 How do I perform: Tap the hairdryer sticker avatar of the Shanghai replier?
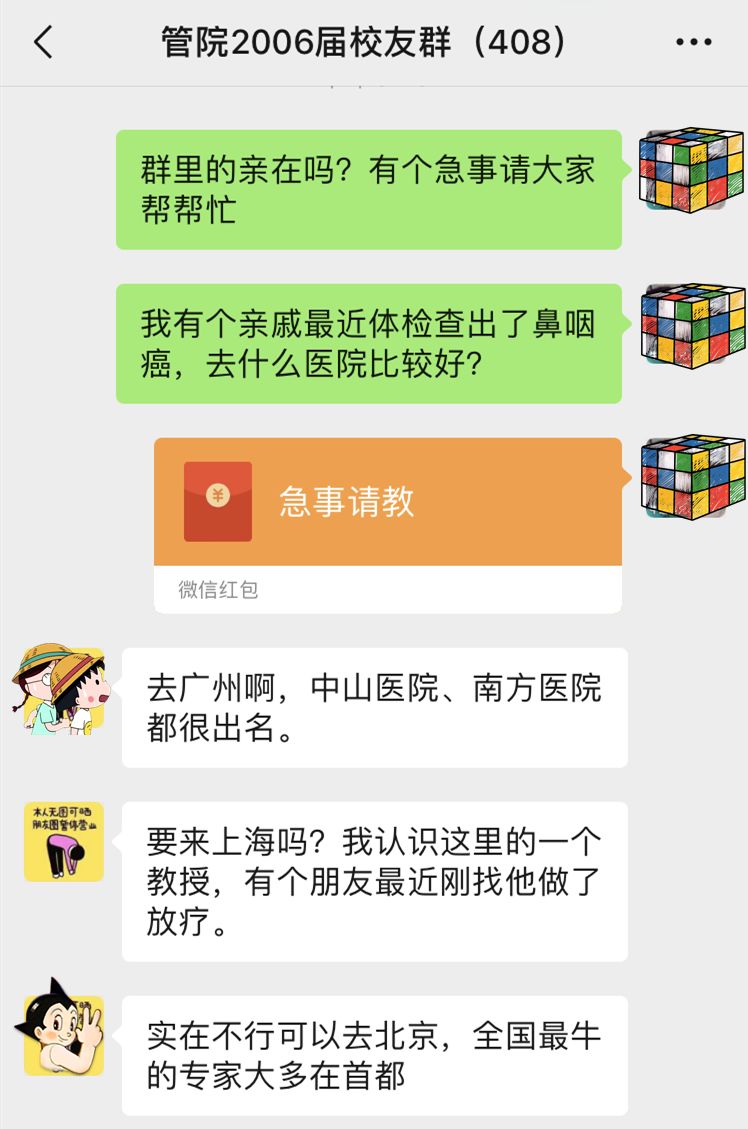tap(59, 843)
